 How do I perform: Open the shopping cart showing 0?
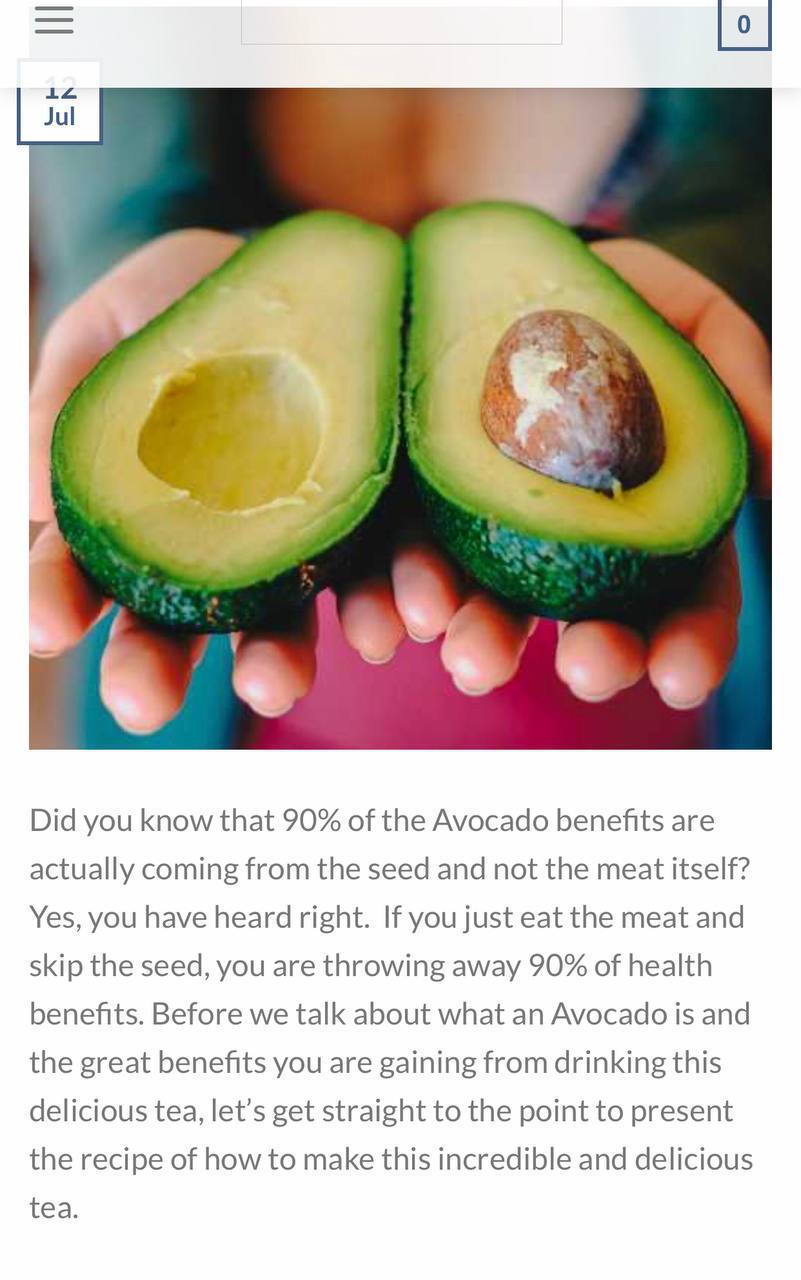click(744, 24)
